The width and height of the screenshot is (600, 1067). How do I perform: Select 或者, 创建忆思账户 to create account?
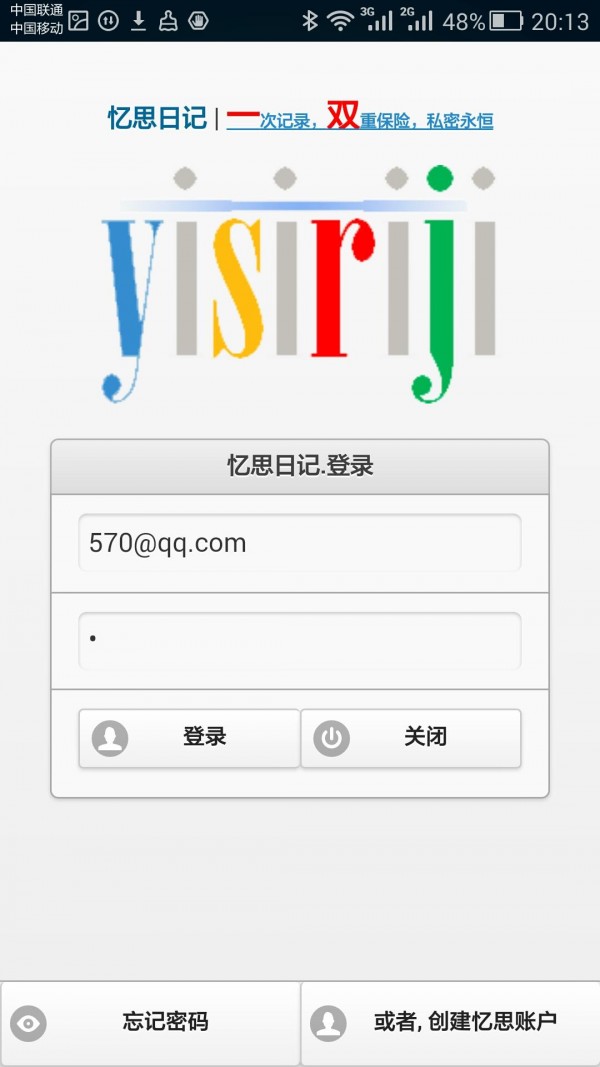pyautogui.click(x=450, y=1022)
